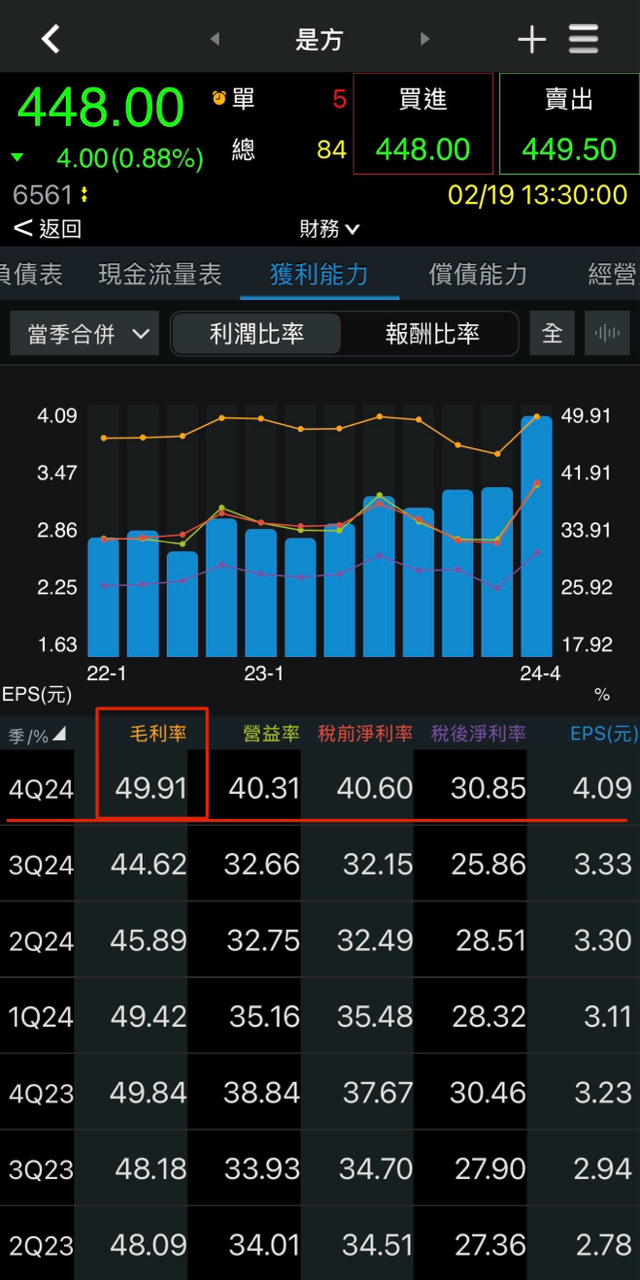This screenshot has height=1280, width=640.
Task: Tap the 全 button
Action: (552, 334)
